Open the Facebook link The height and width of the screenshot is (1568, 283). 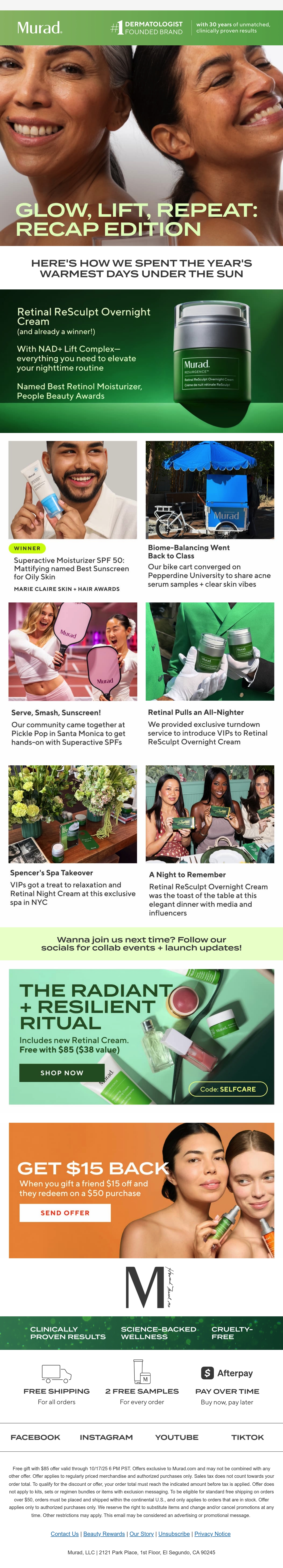[35, 1437]
